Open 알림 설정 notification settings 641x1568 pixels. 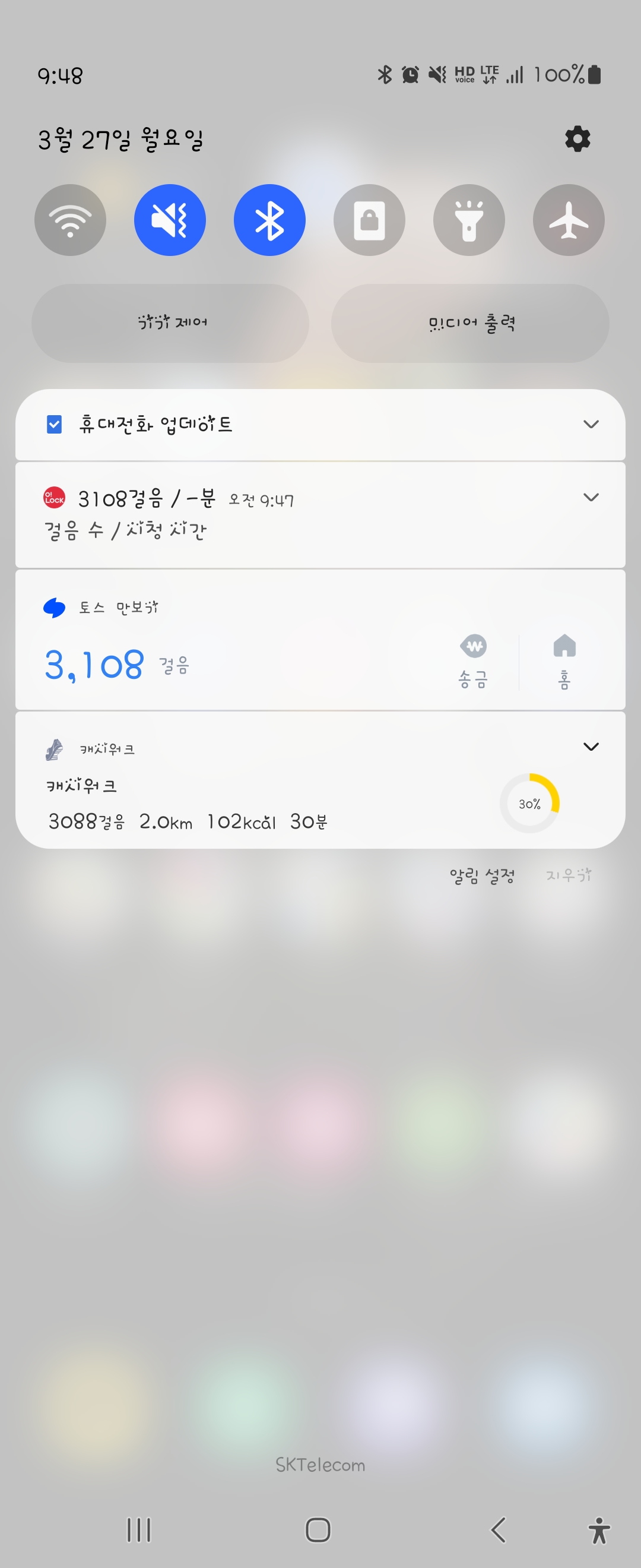tap(482, 875)
